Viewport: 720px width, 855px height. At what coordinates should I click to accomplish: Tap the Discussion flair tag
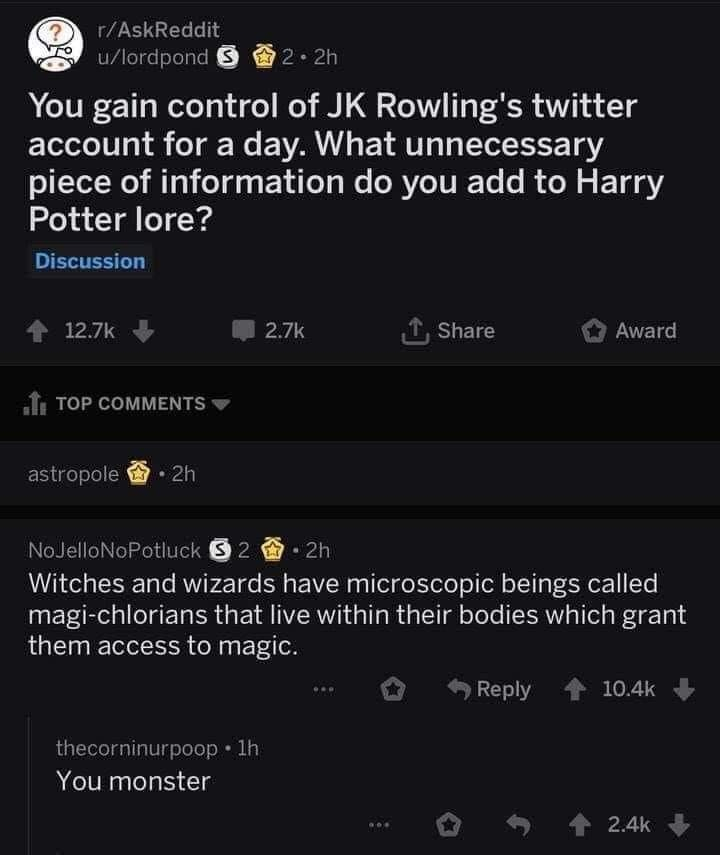coord(90,262)
